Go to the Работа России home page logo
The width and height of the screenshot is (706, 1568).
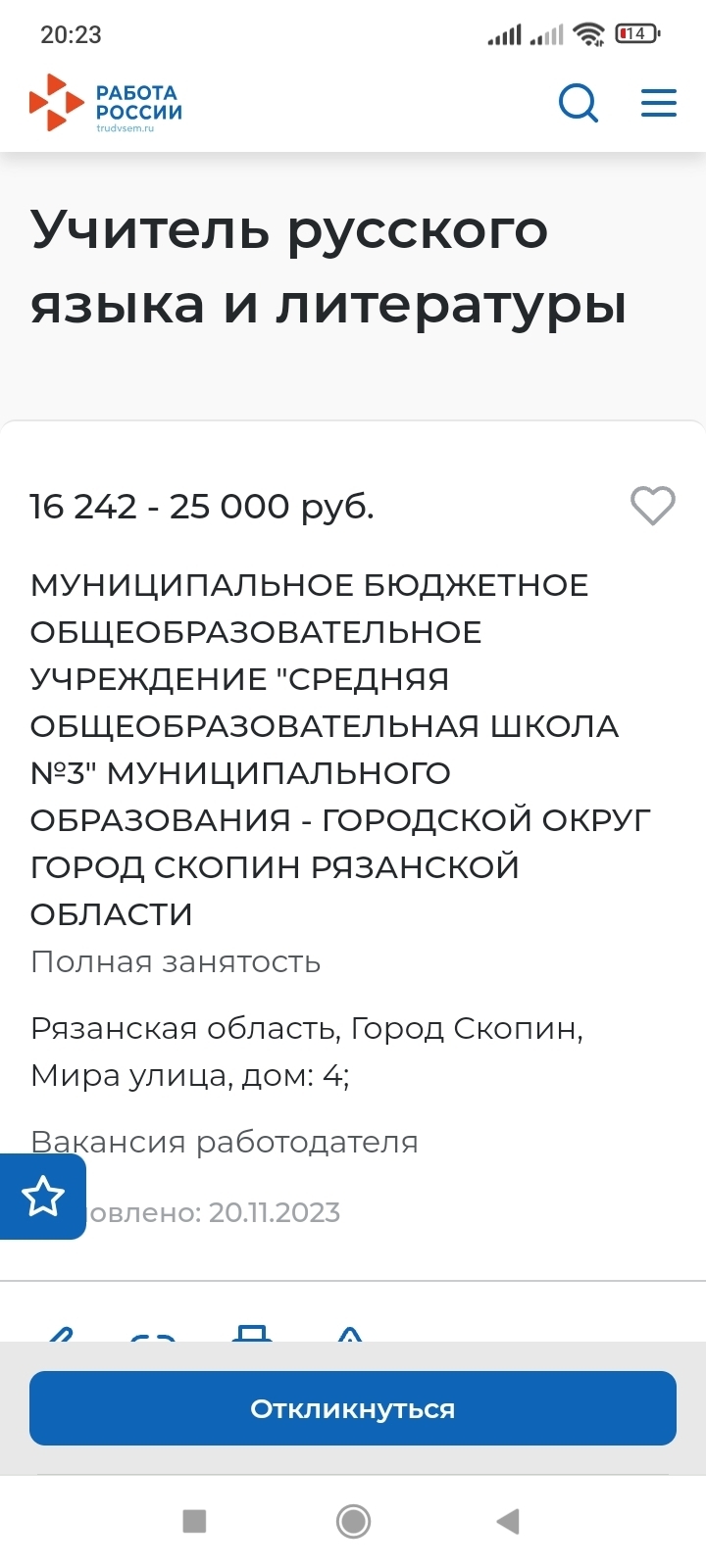point(106,104)
